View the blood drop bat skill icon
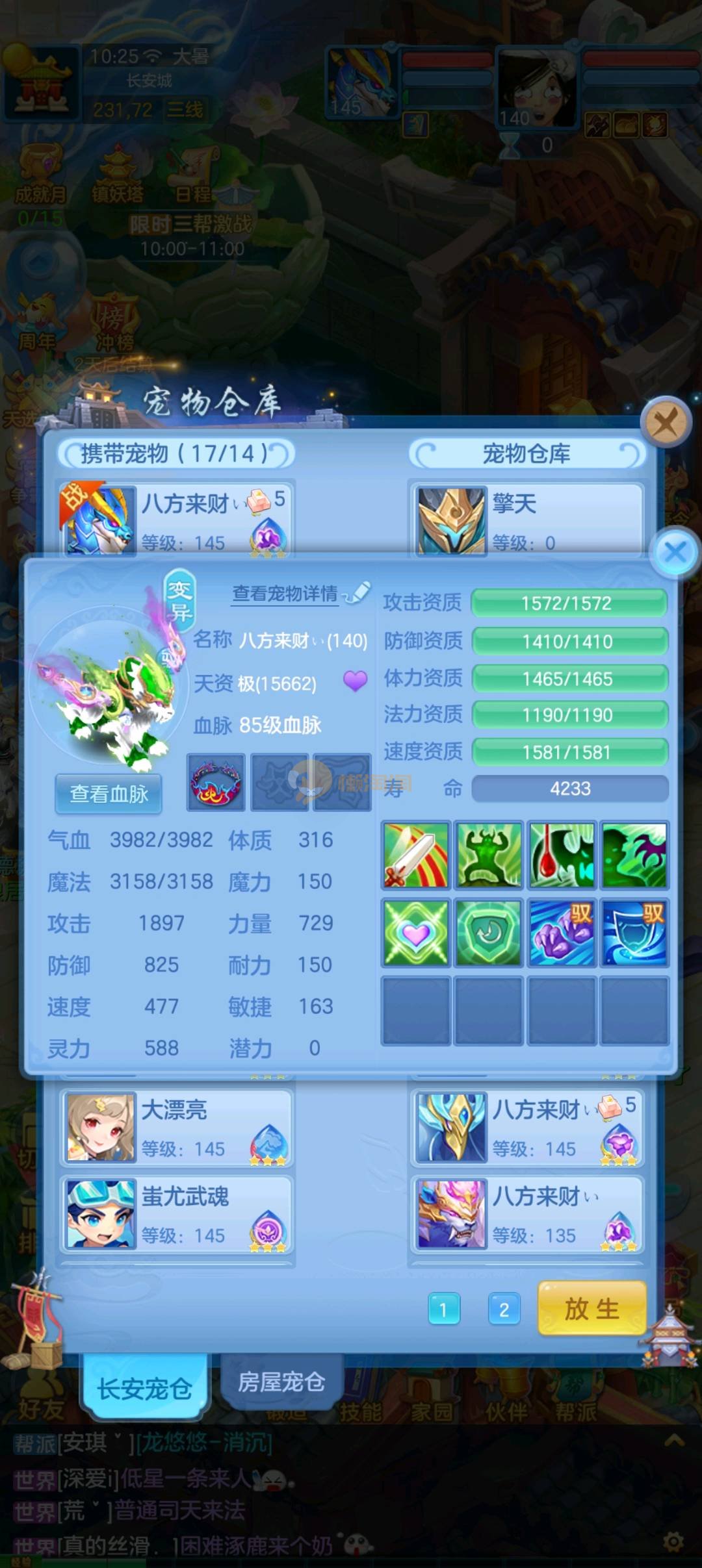Screen dimensions: 702x1568 562,855
